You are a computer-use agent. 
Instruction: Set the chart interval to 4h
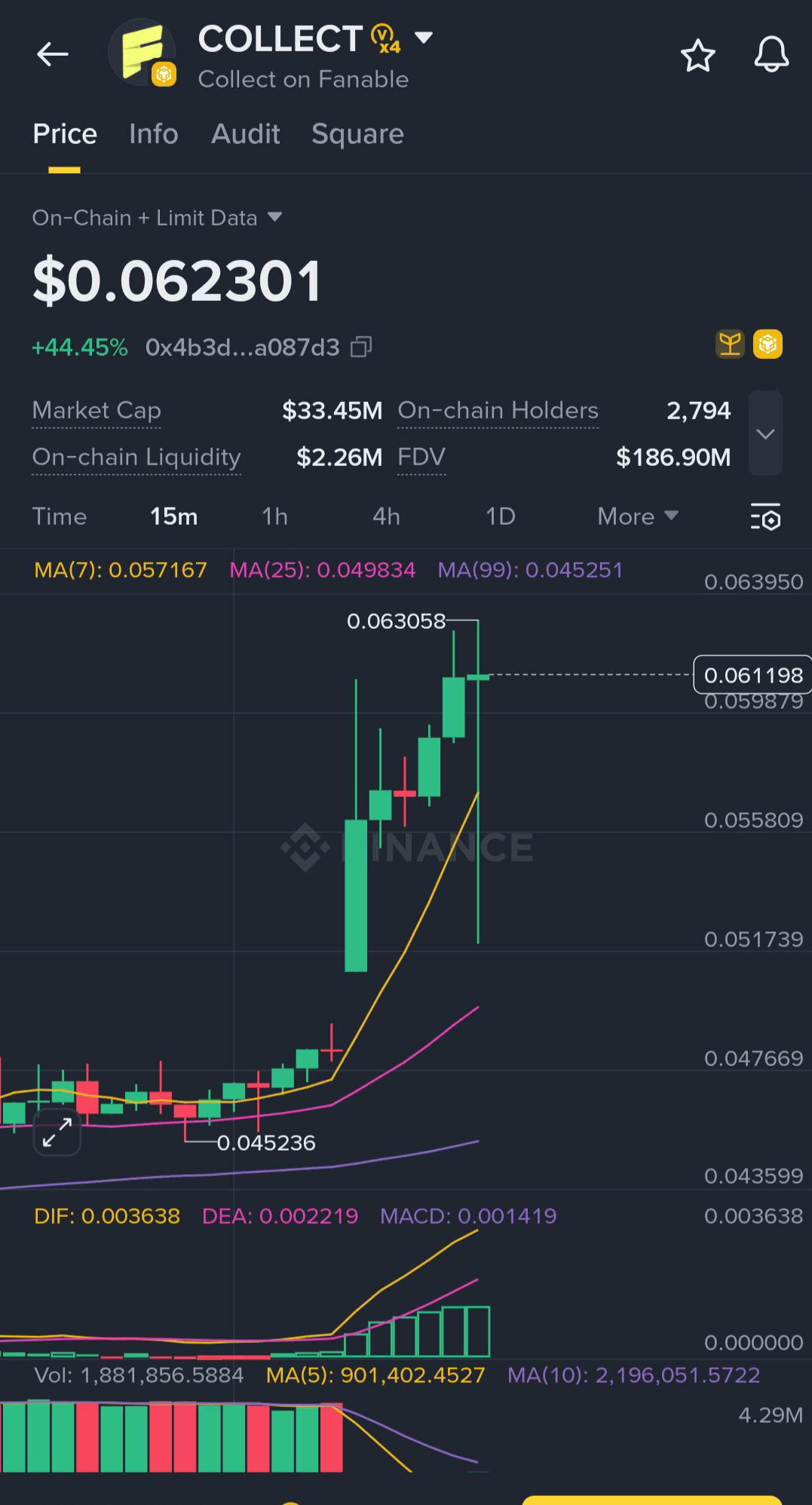coord(386,516)
